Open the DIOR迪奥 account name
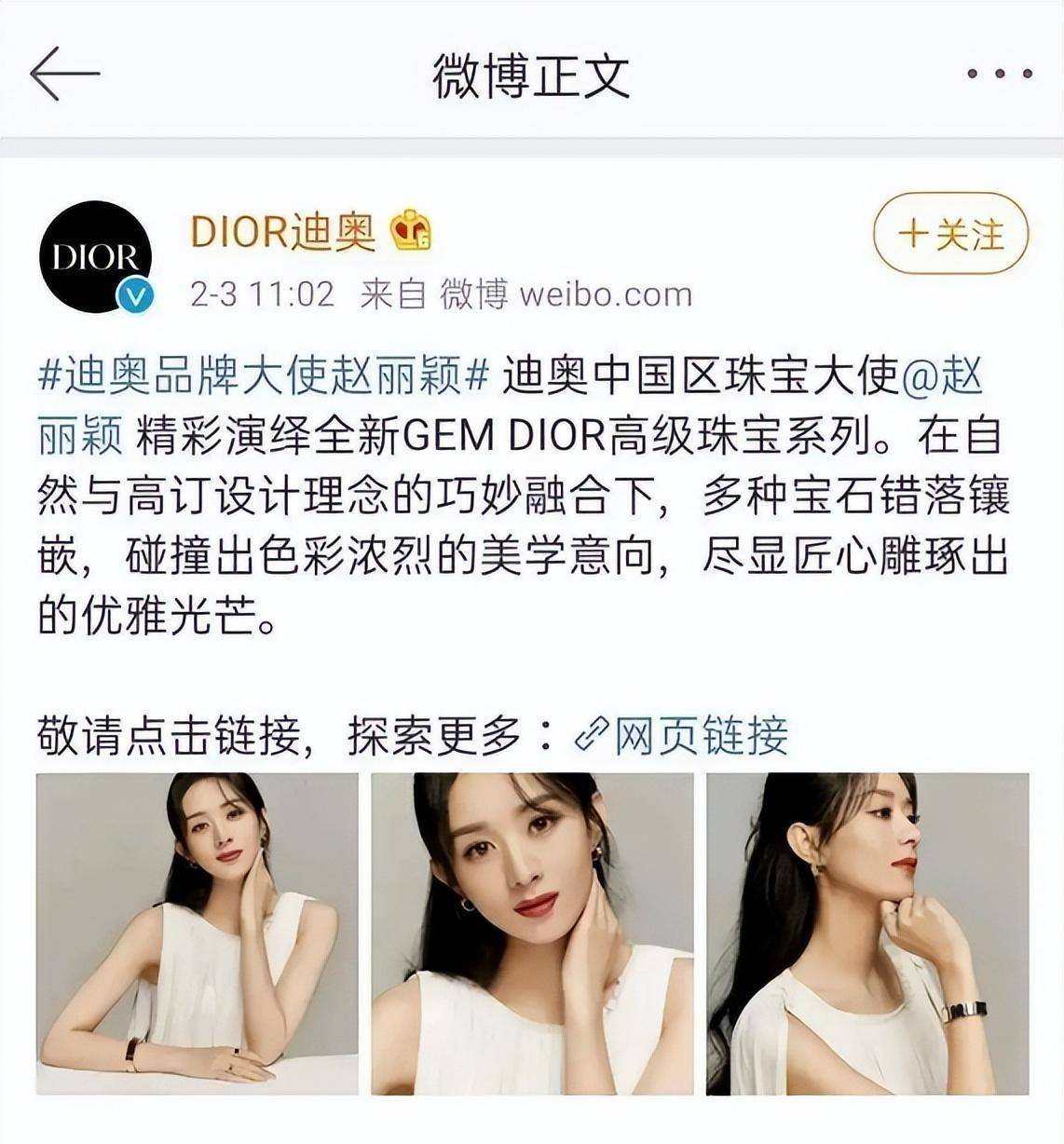Image resolution: width=1064 pixels, height=1144 pixels. click(x=282, y=231)
